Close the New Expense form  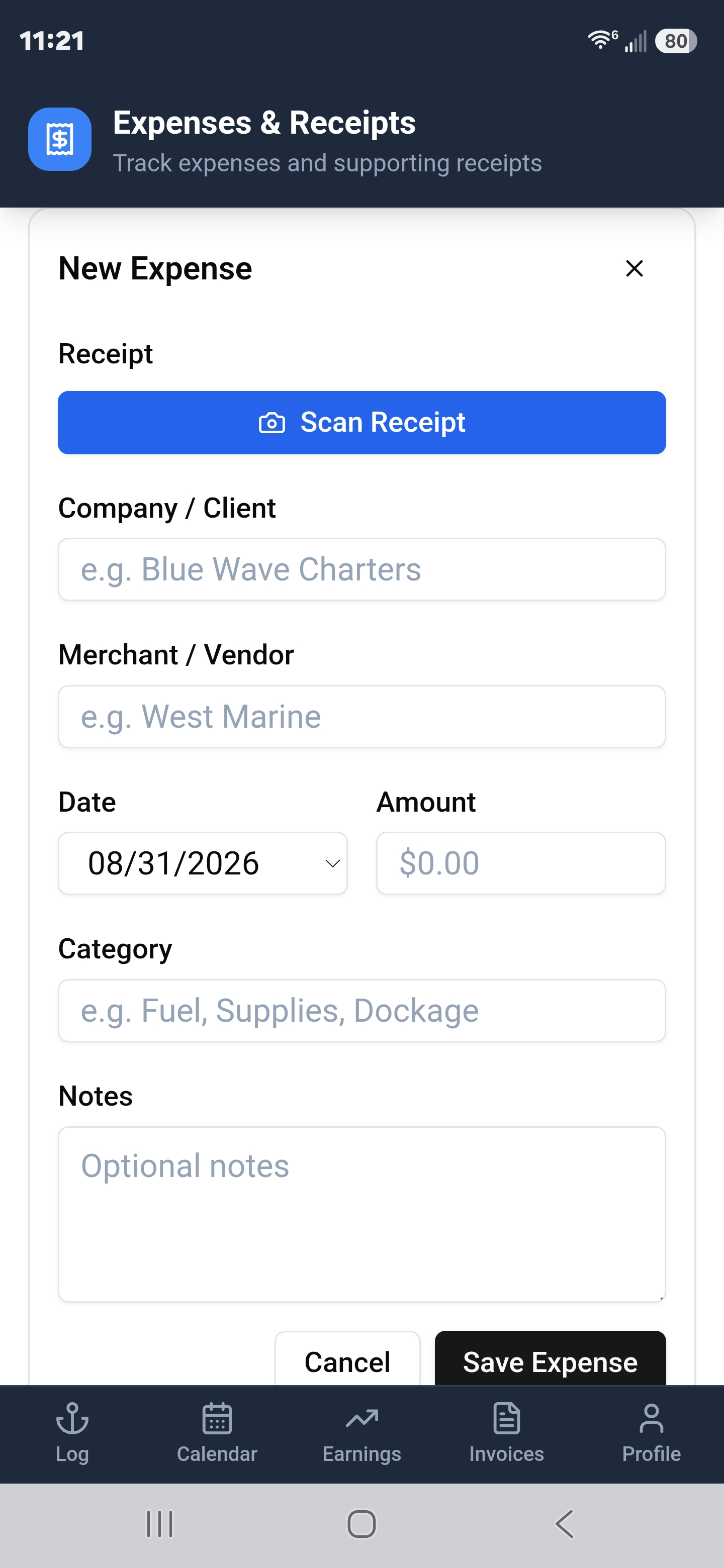[x=634, y=268]
